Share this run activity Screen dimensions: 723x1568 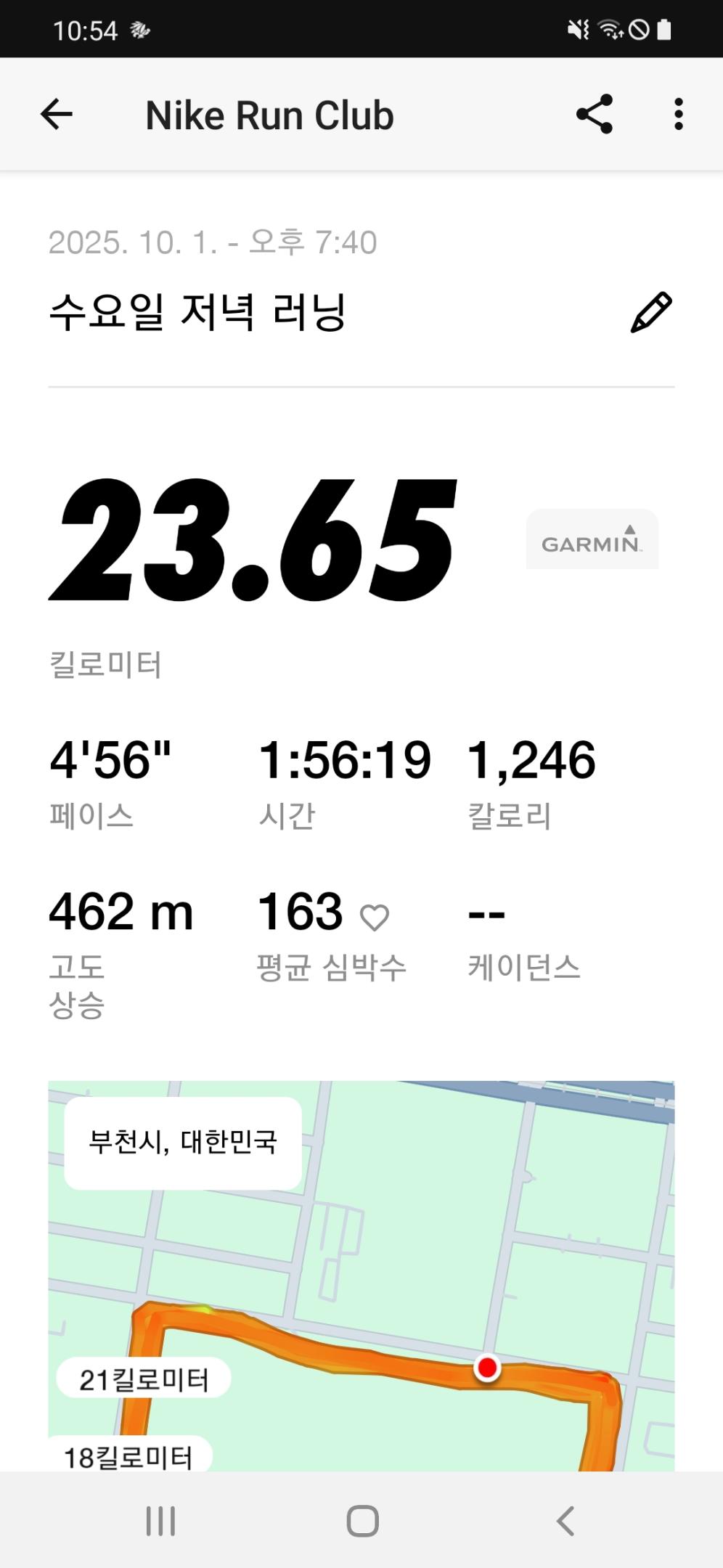pos(595,115)
